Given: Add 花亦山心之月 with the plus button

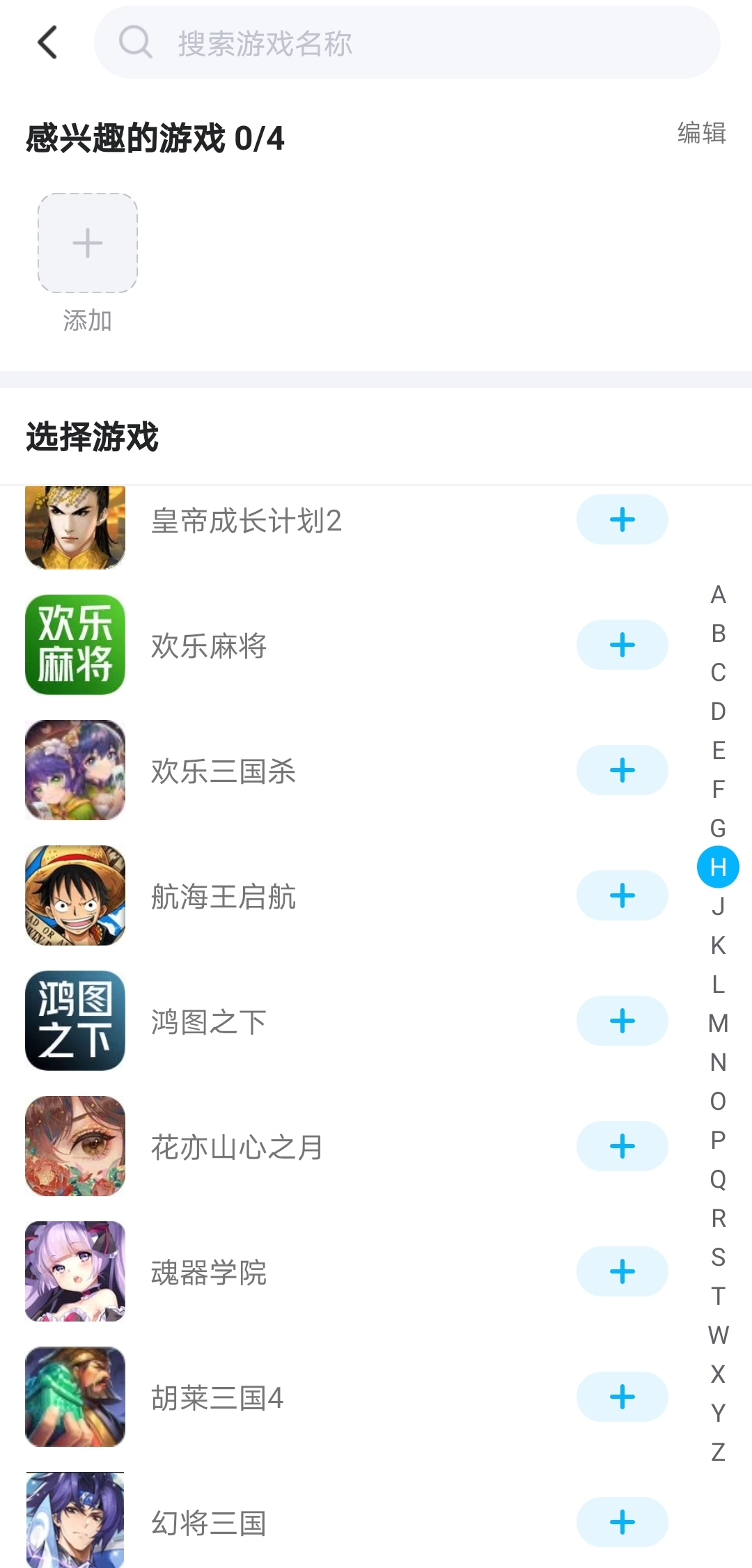Looking at the screenshot, I should click(622, 1146).
